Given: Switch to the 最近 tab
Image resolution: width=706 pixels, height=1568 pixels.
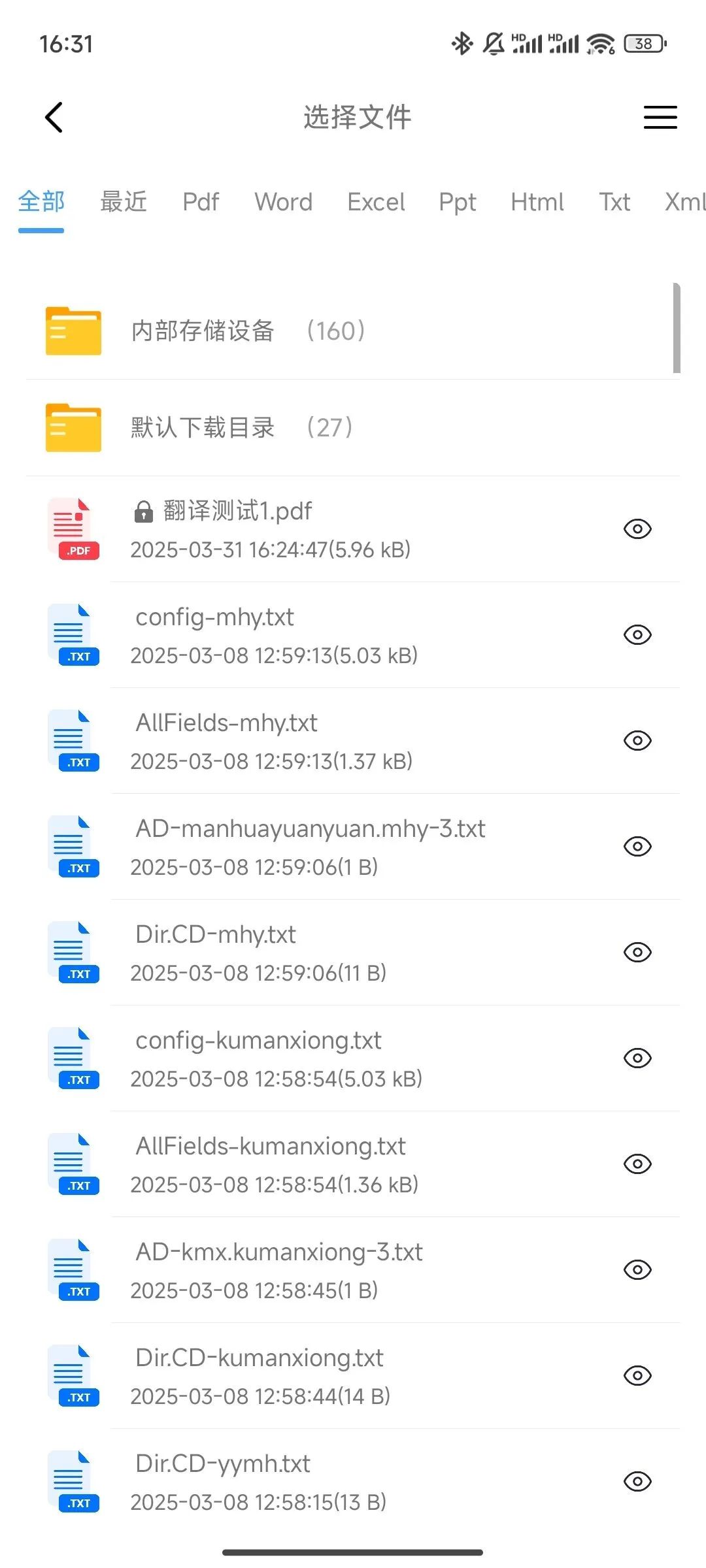Looking at the screenshot, I should 124,202.
